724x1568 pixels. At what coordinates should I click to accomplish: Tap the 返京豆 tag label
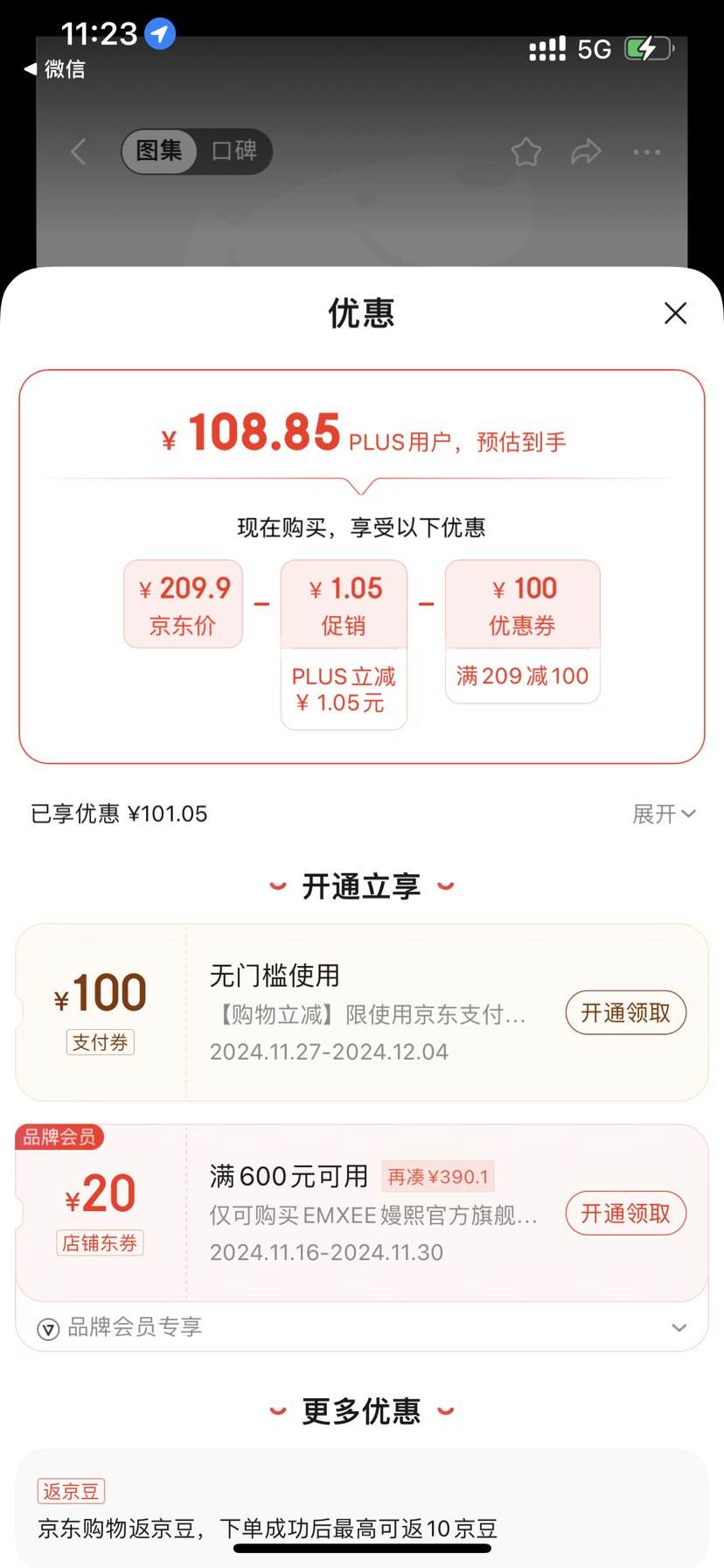71,1490
